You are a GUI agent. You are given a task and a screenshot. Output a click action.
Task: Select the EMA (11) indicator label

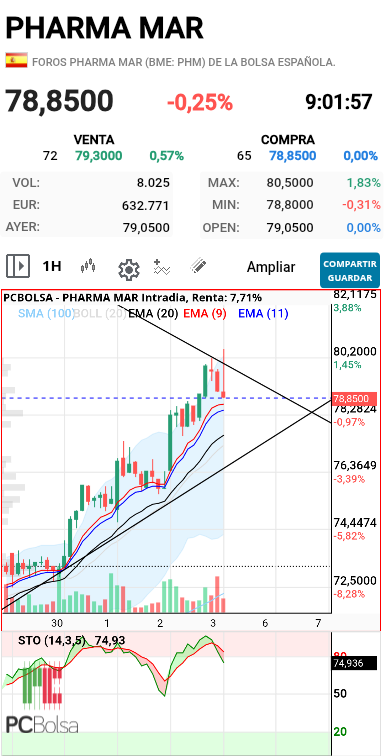263,314
